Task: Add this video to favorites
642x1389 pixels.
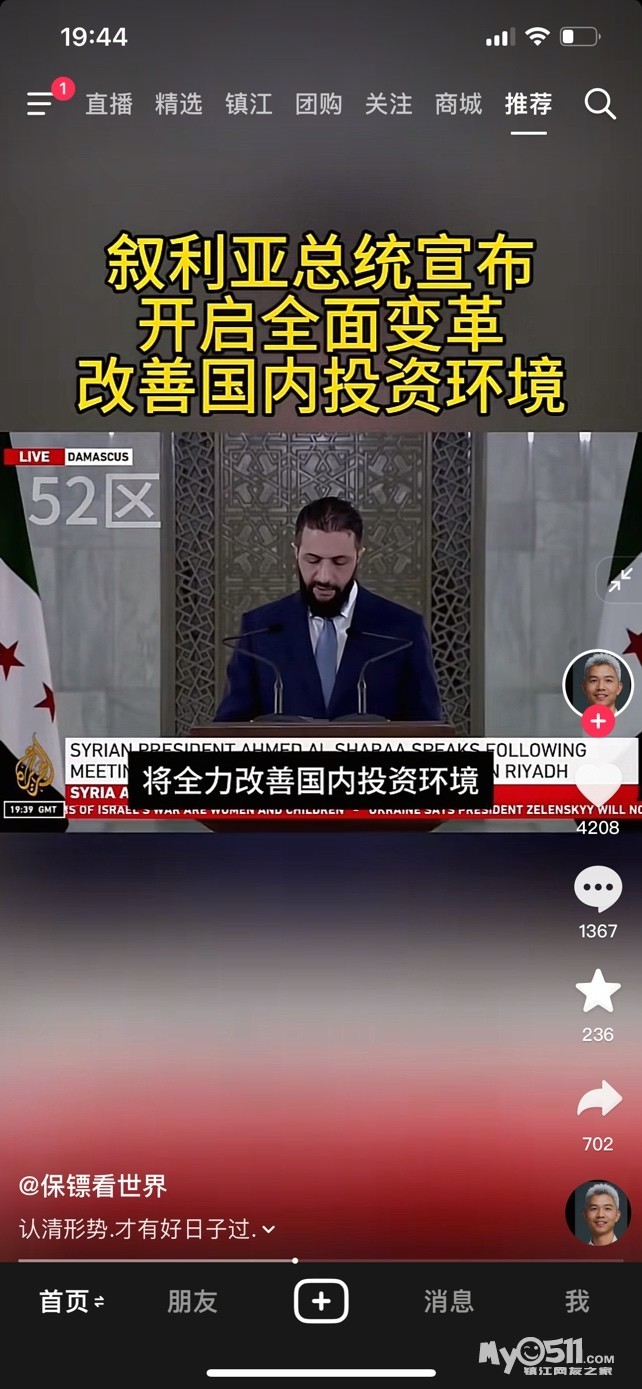Action: tap(598, 992)
